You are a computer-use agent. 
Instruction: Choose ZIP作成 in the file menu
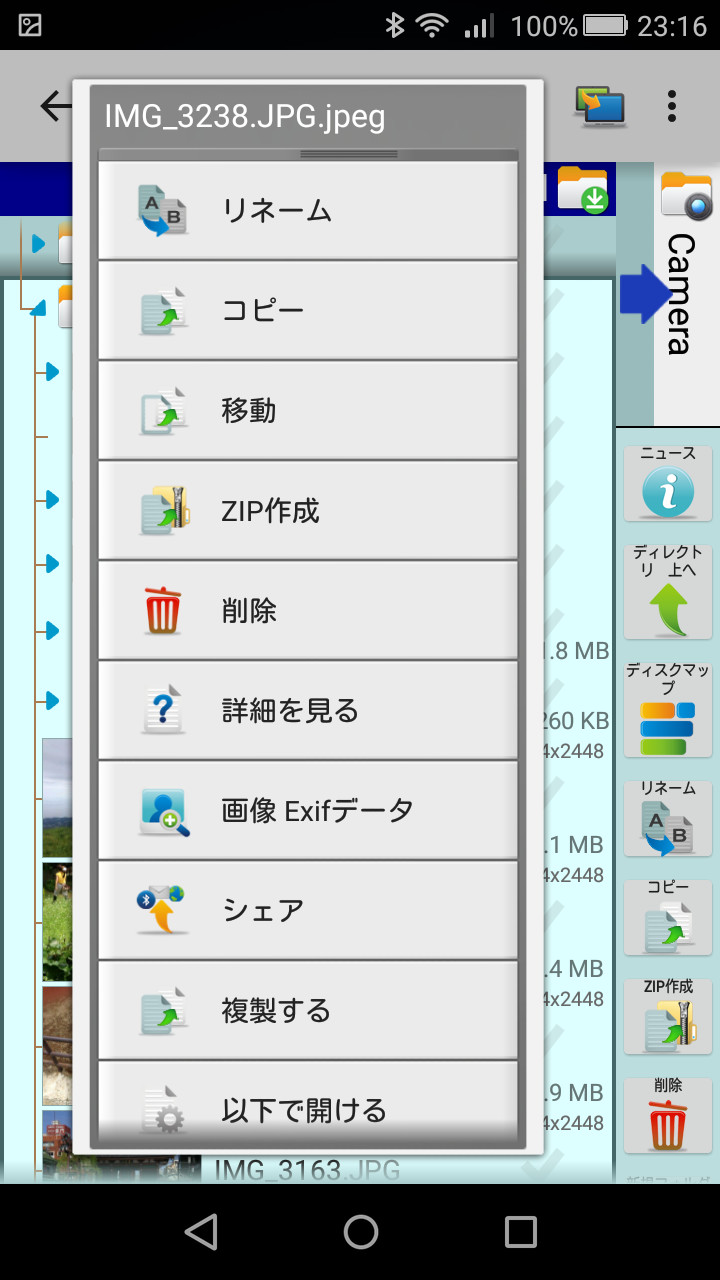(307, 511)
